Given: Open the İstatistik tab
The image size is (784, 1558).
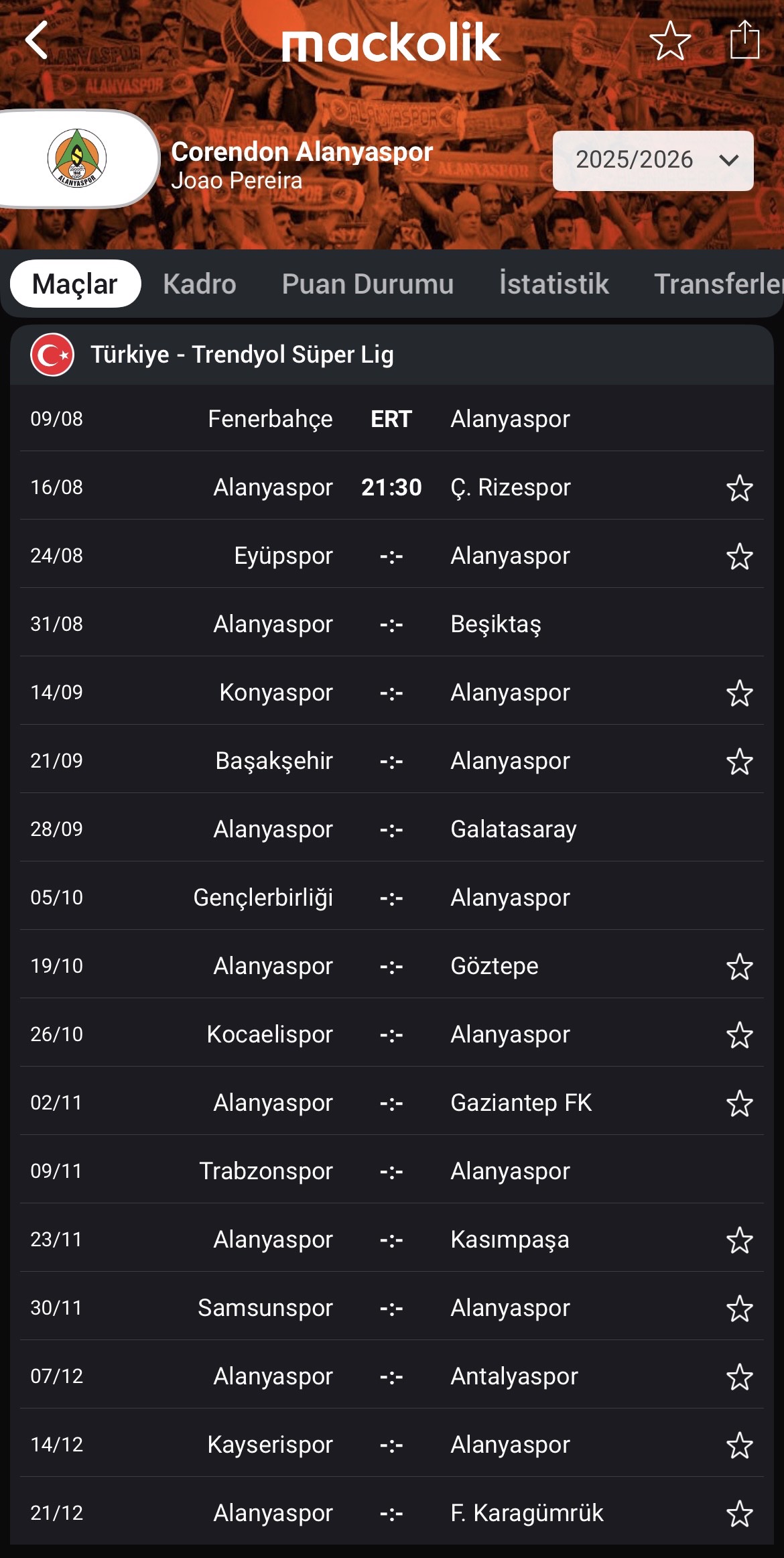Looking at the screenshot, I should (553, 284).
